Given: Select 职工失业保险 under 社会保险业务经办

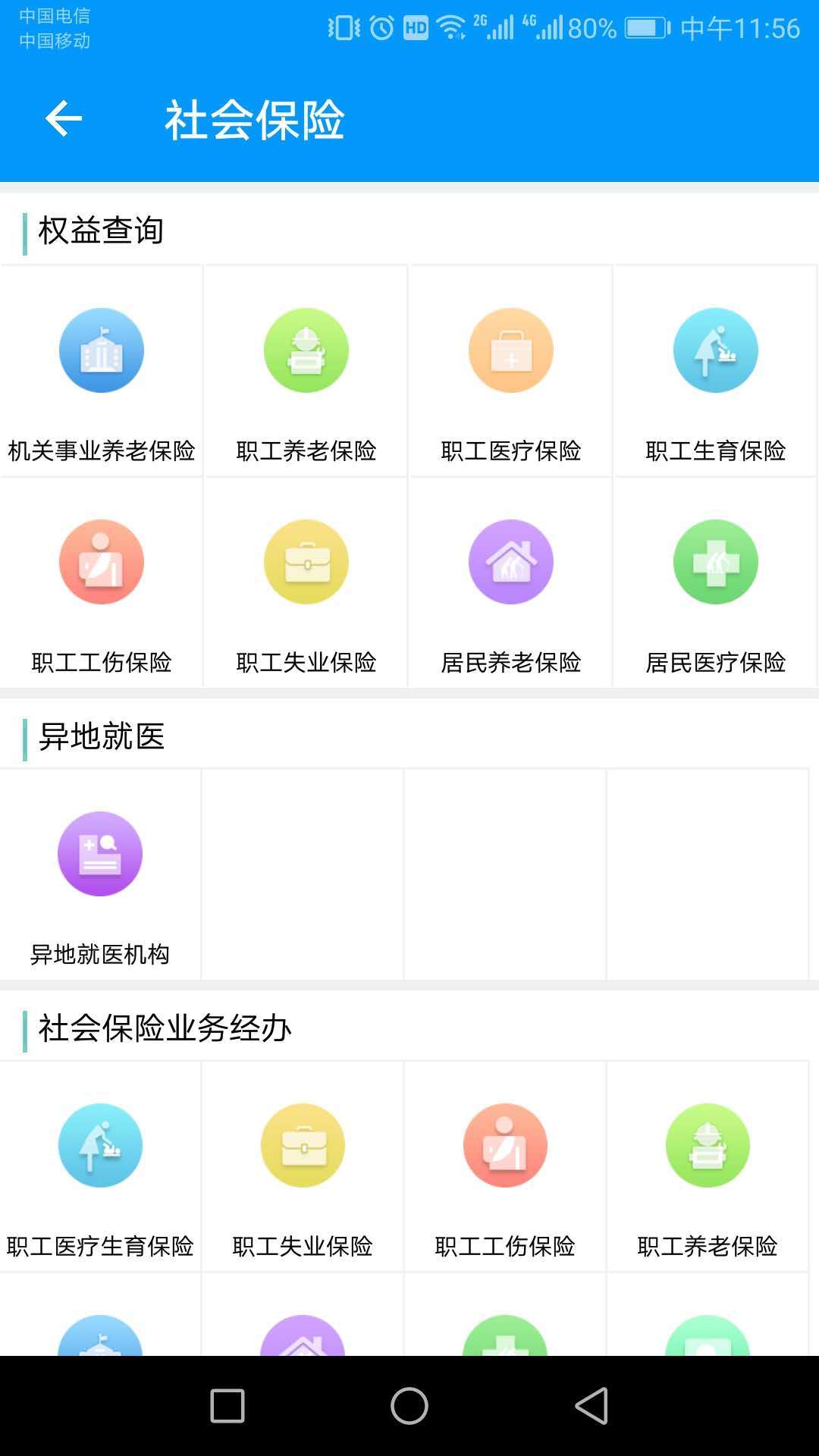Looking at the screenshot, I should pos(303,1167).
